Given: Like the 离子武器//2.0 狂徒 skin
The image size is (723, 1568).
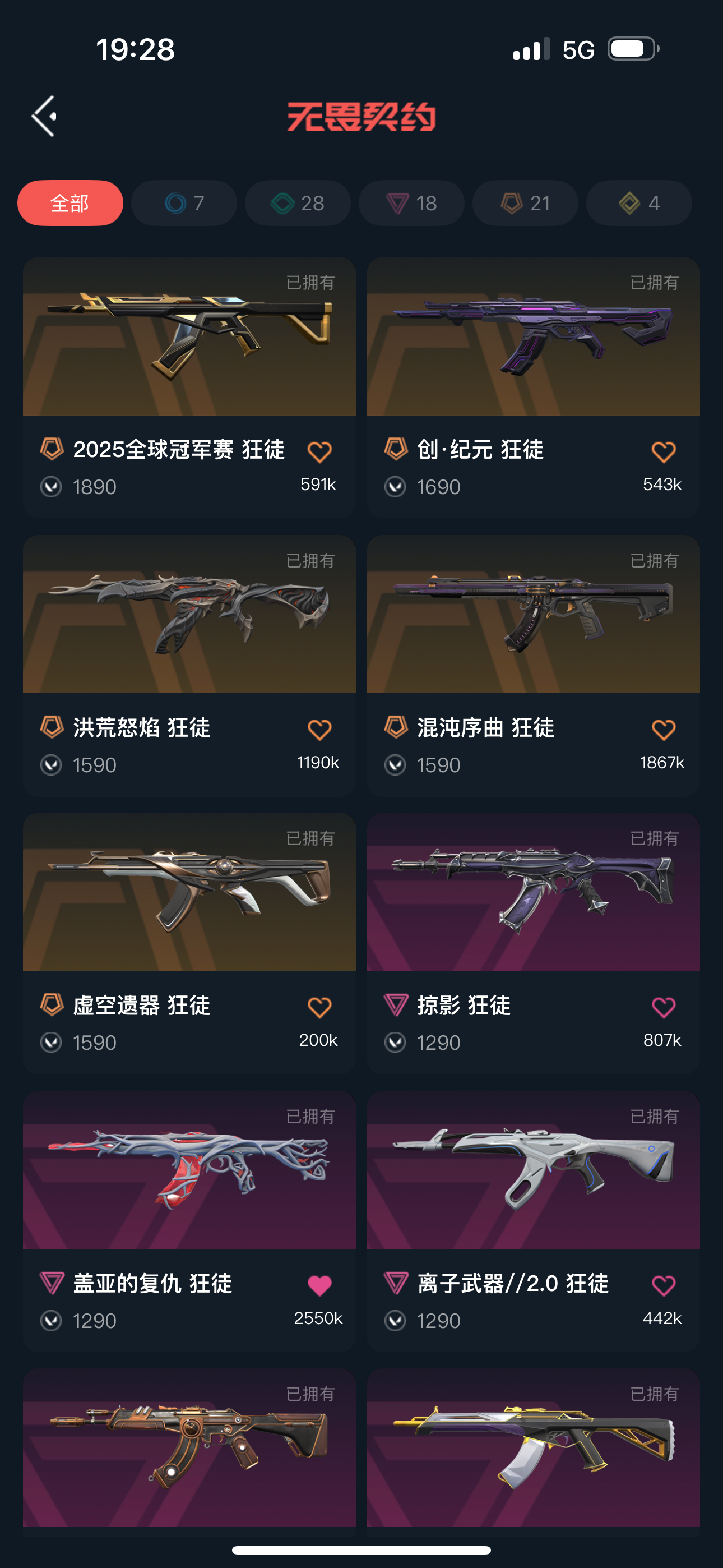Looking at the screenshot, I should [664, 1285].
